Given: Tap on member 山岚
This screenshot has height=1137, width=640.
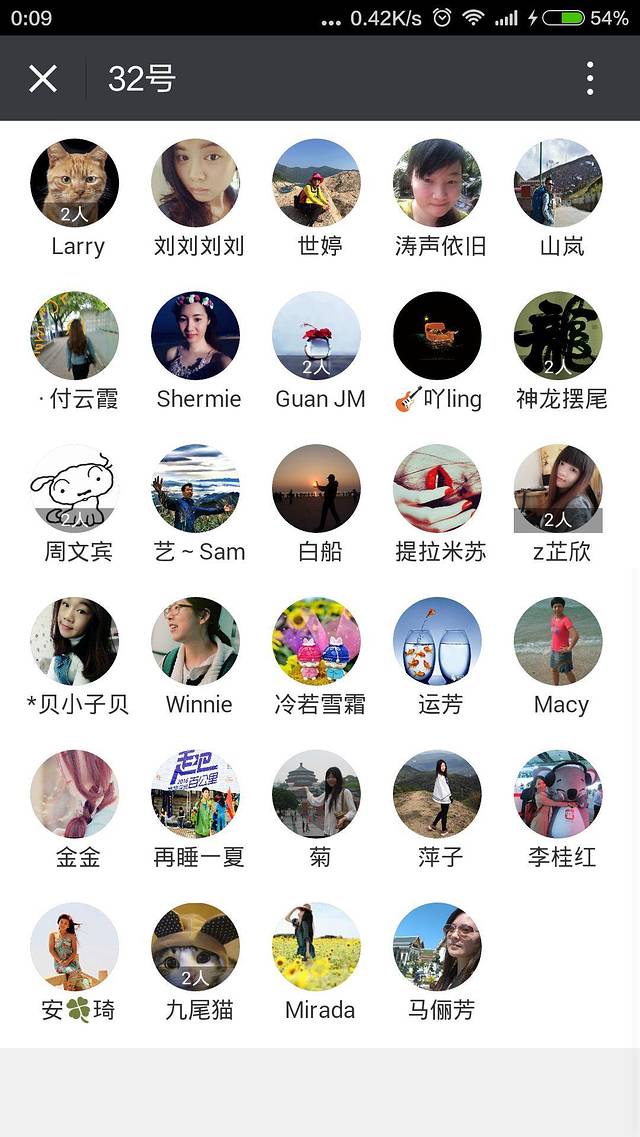Looking at the screenshot, I should pyautogui.click(x=559, y=183).
